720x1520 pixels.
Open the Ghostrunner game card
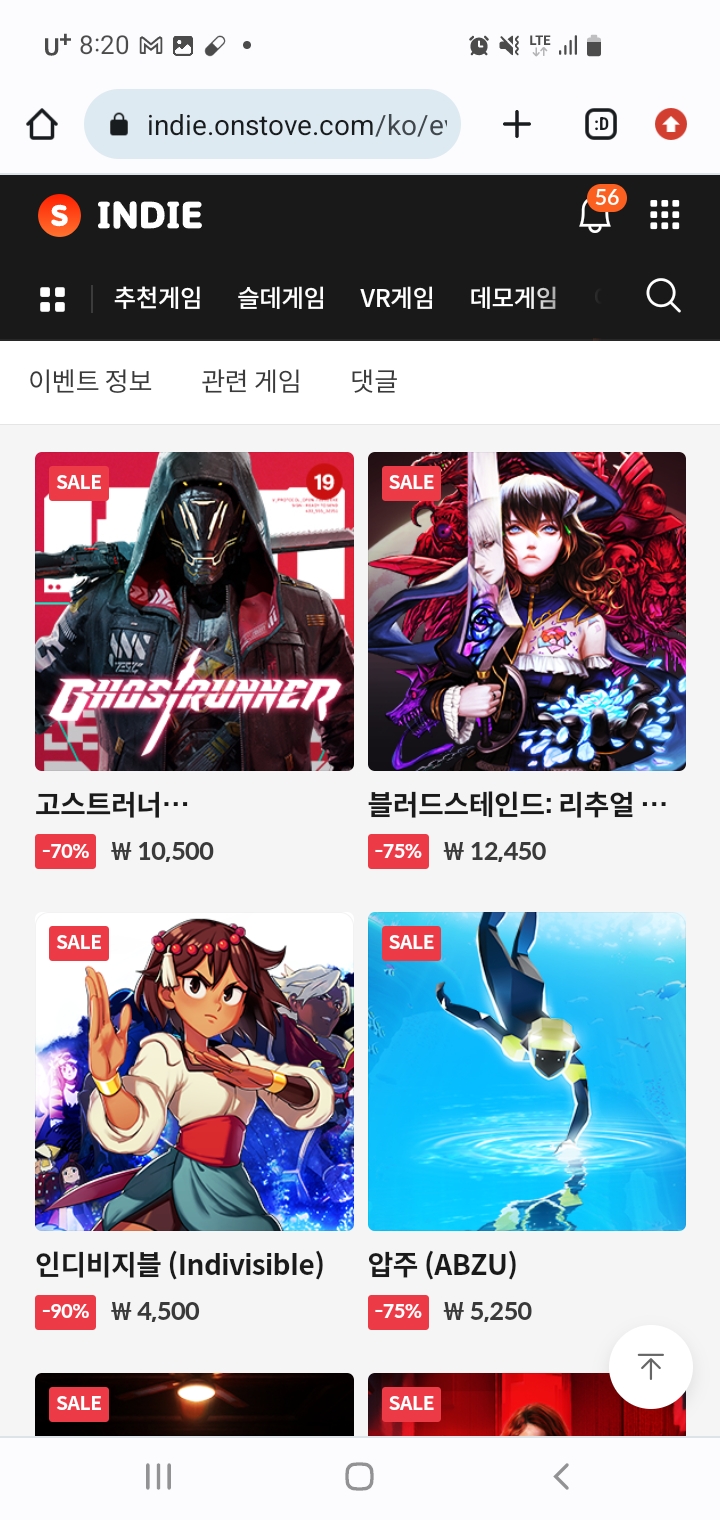click(194, 611)
